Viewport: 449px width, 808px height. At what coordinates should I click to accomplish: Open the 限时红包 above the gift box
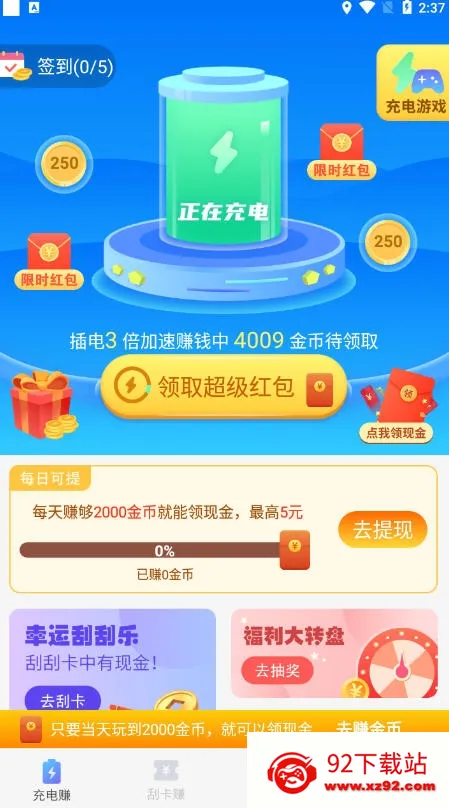tap(49, 261)
